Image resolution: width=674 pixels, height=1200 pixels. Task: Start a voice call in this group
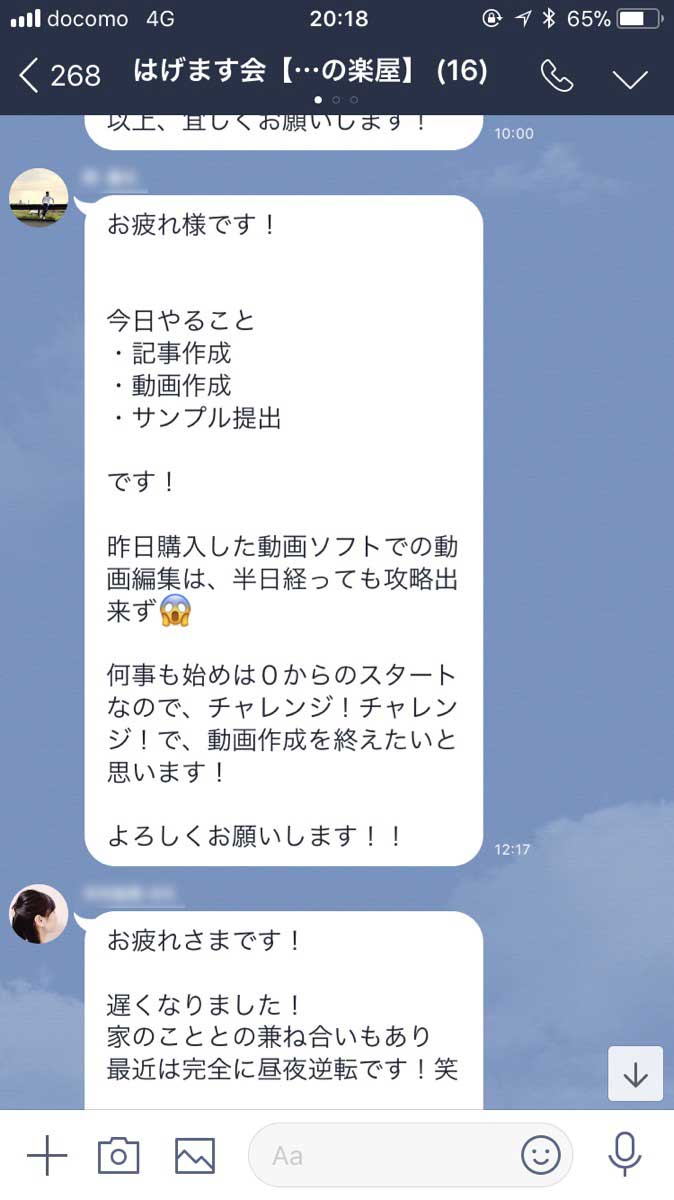coord(556,75)
